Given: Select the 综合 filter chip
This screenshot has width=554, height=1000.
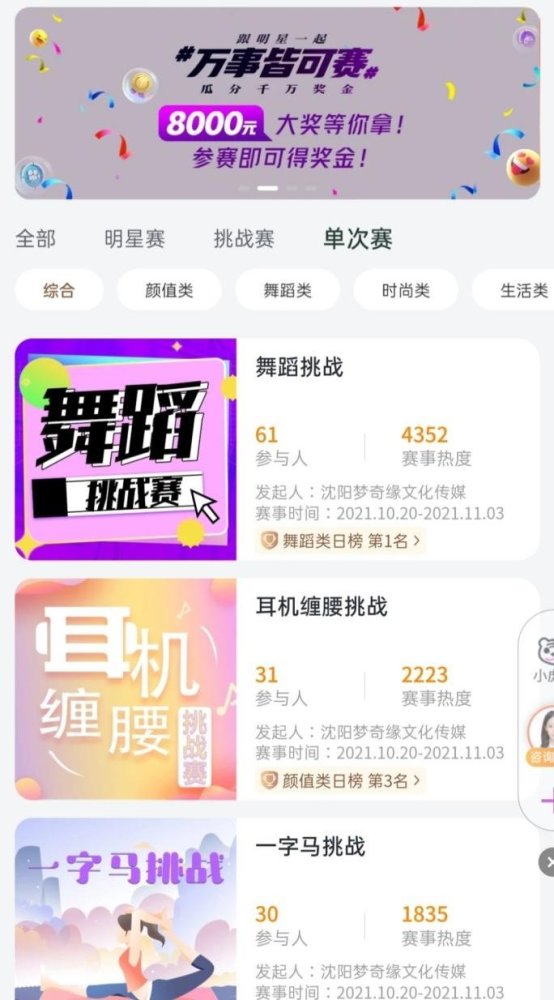Looking at the screenshot, I should coord(59,291).
